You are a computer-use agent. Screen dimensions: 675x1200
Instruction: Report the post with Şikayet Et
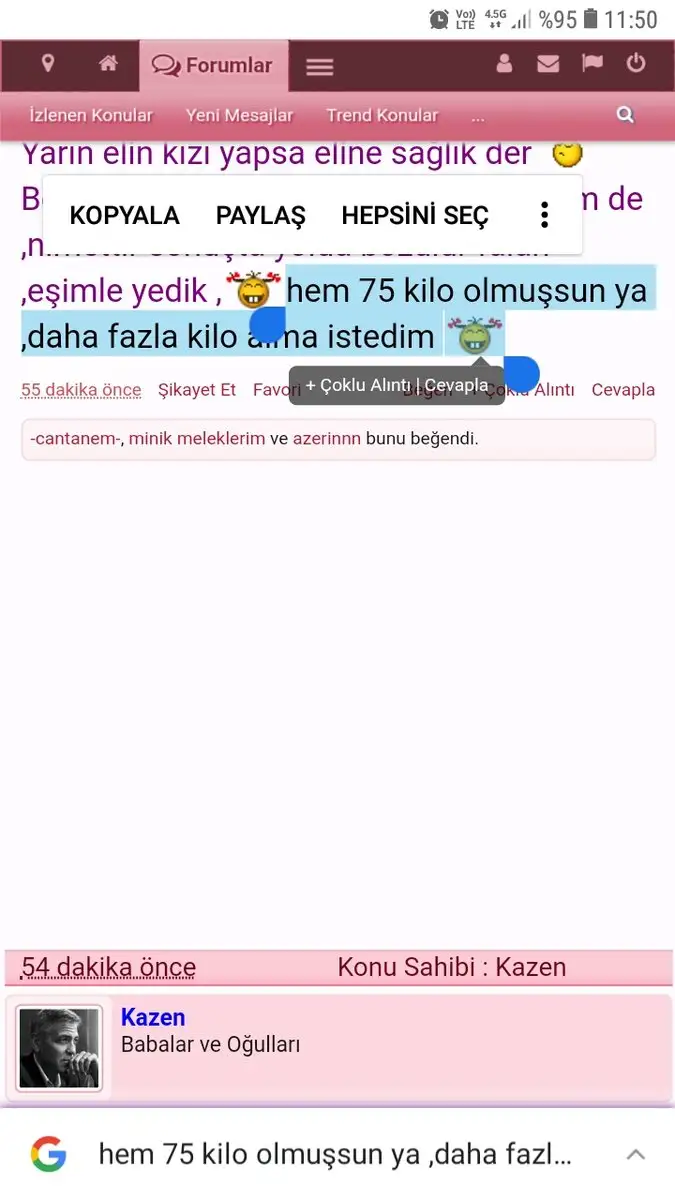click(x=197, y=390)
